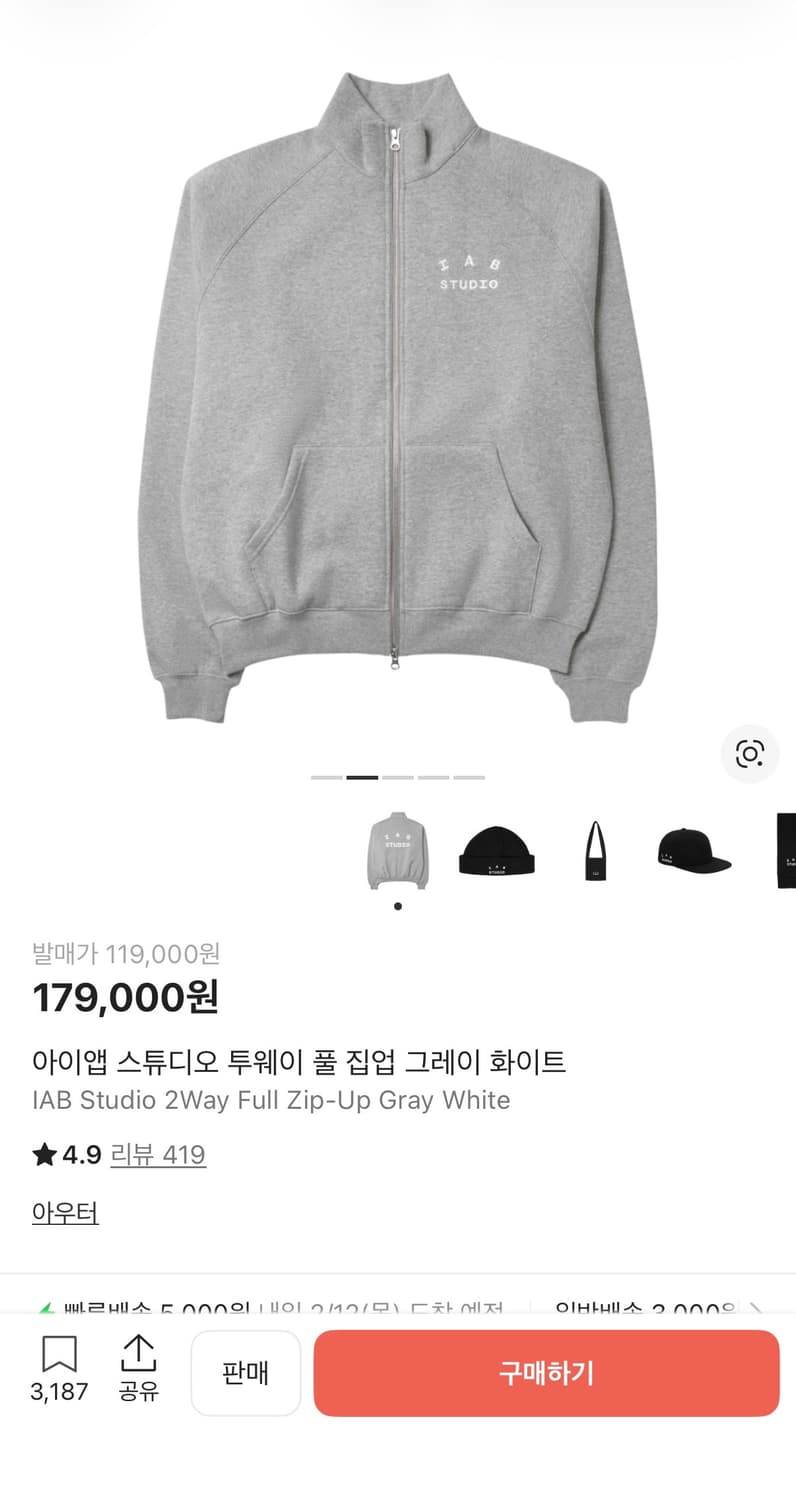Tap the main jacket image to enlarge it

(x=398, y=400)
